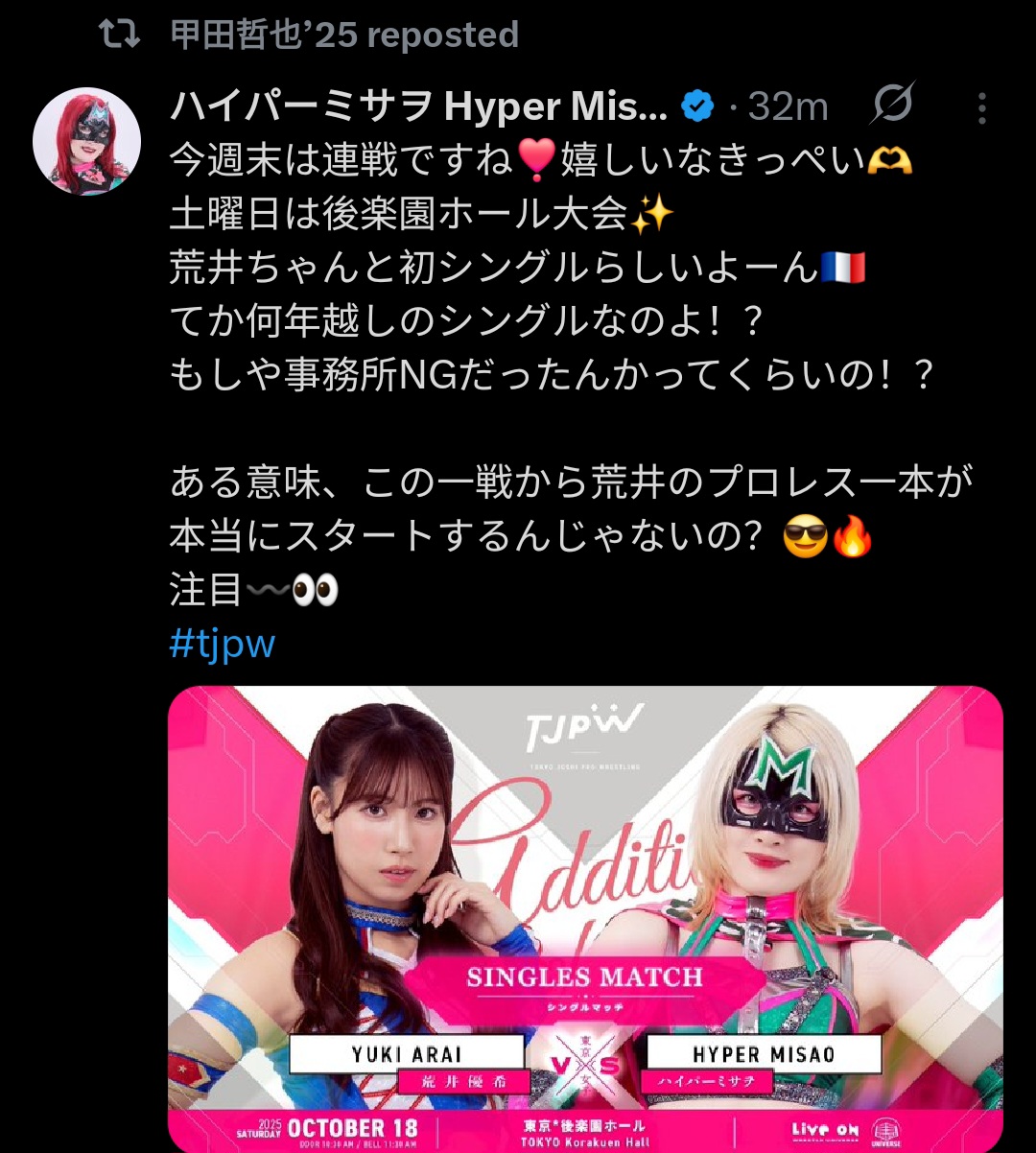
Task: Open the #tjpw hashtag link
Action: (x=223, y=644)
